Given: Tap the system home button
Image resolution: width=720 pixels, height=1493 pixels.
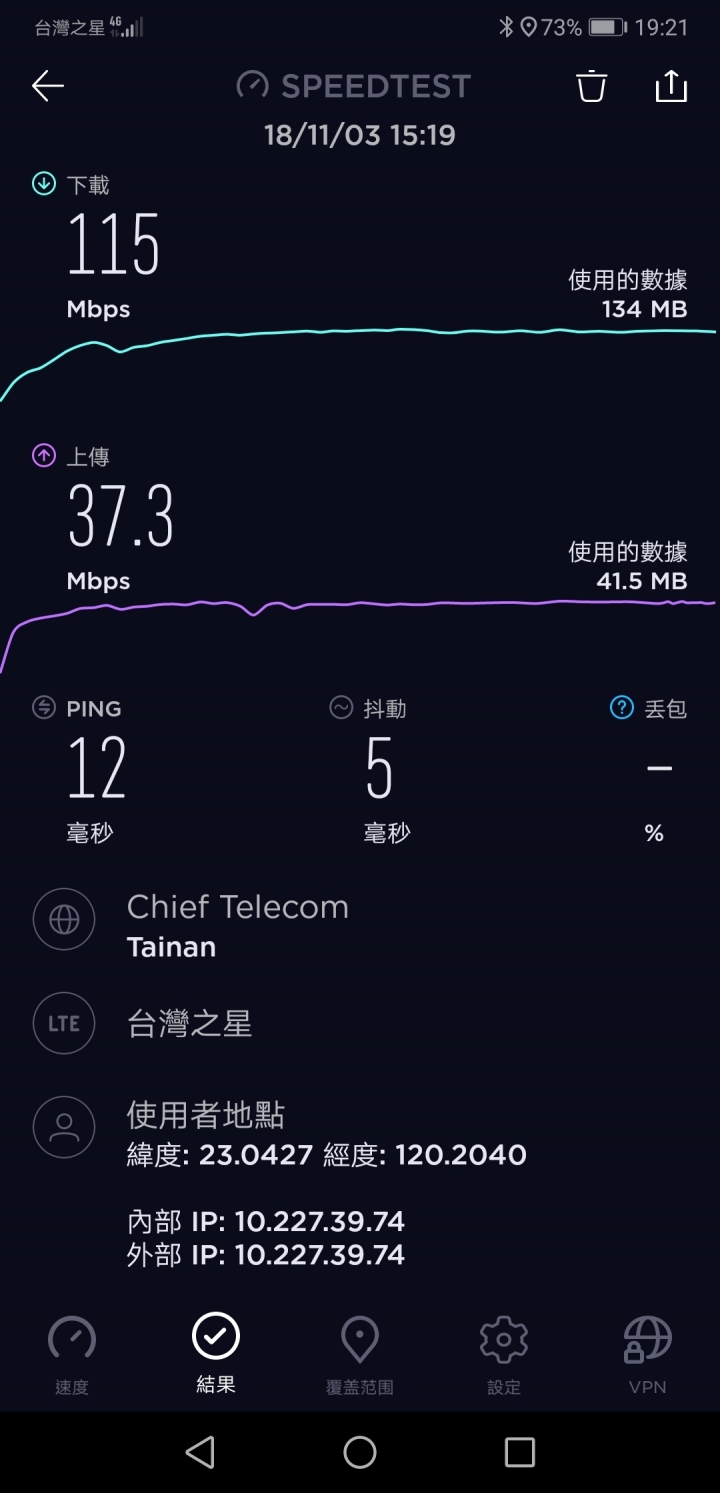Looking at the screenshot, I should pos(360,1452).
